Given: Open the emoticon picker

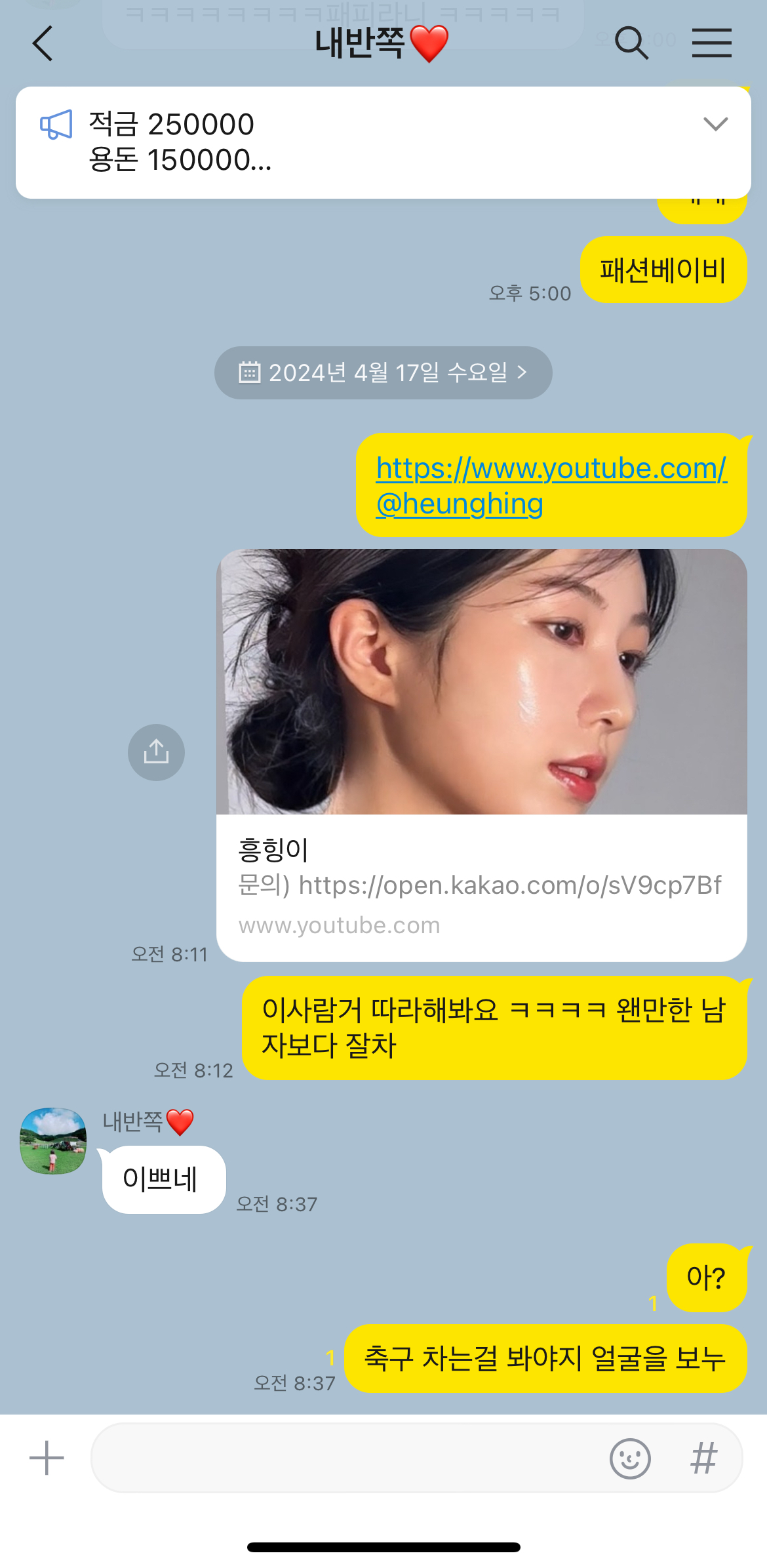Looking at the screenshot, I should click(629, 1458).
